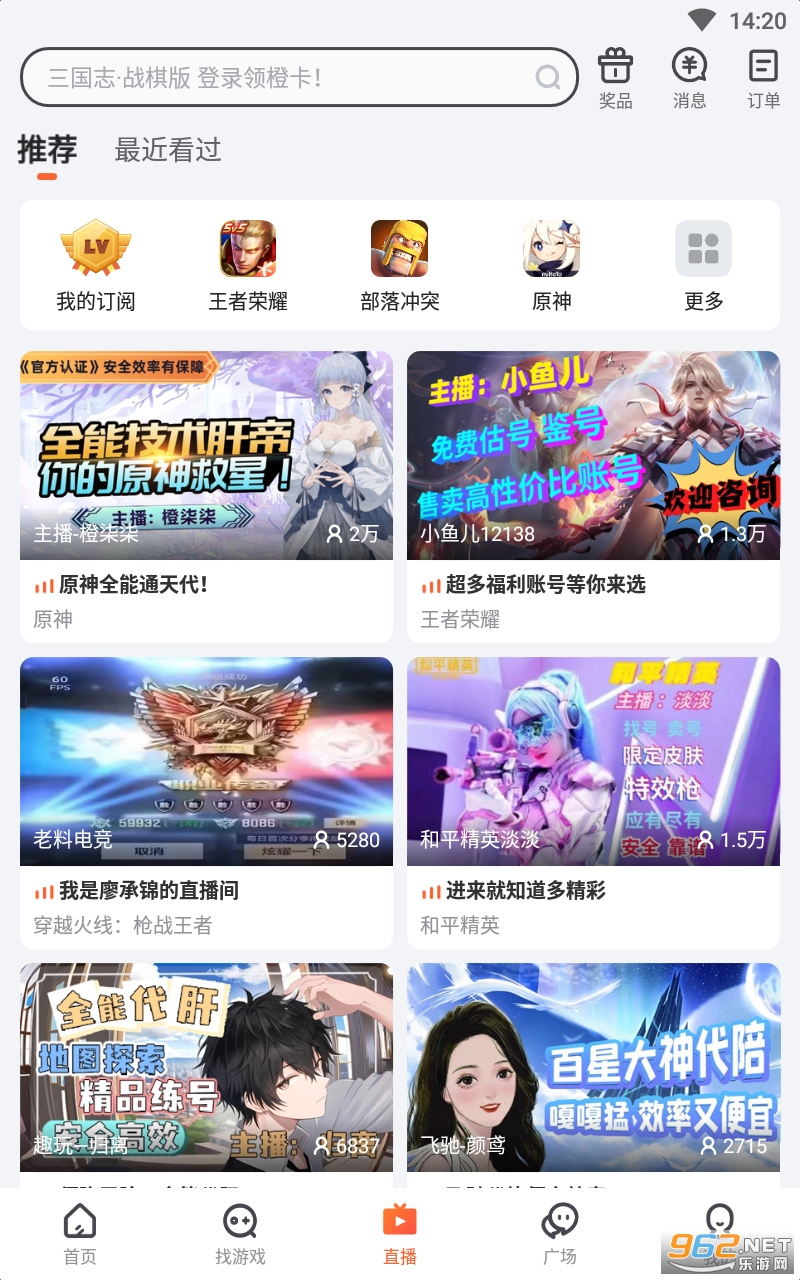The width and height of the screenshot is (800, 1280).
Task: Select the 推荐 tab
Action: click(x=47, y=150)
